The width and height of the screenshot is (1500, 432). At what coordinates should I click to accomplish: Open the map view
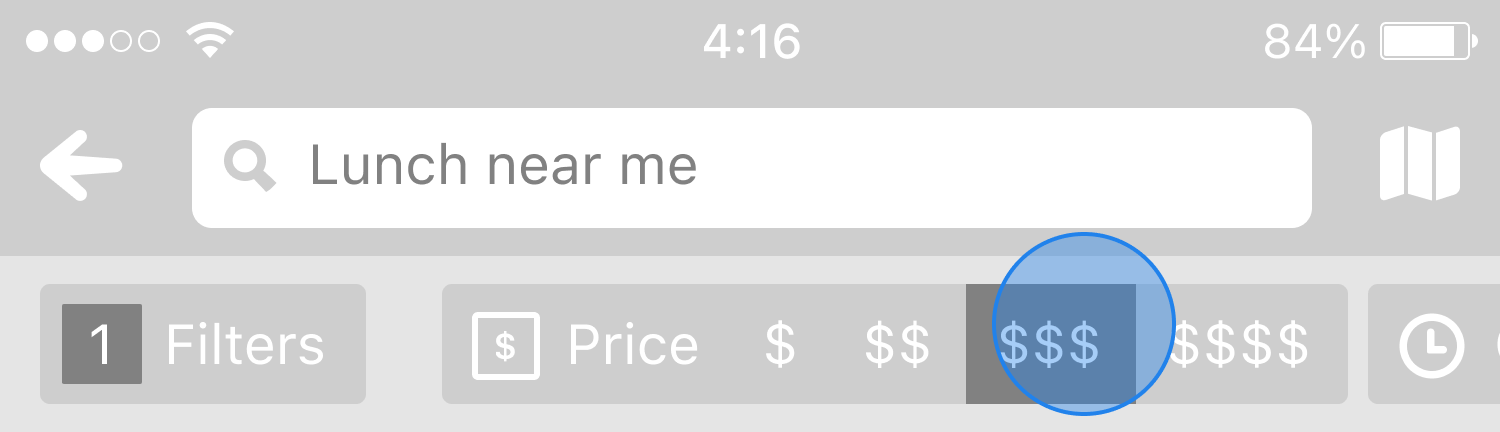pos(1419,164)
